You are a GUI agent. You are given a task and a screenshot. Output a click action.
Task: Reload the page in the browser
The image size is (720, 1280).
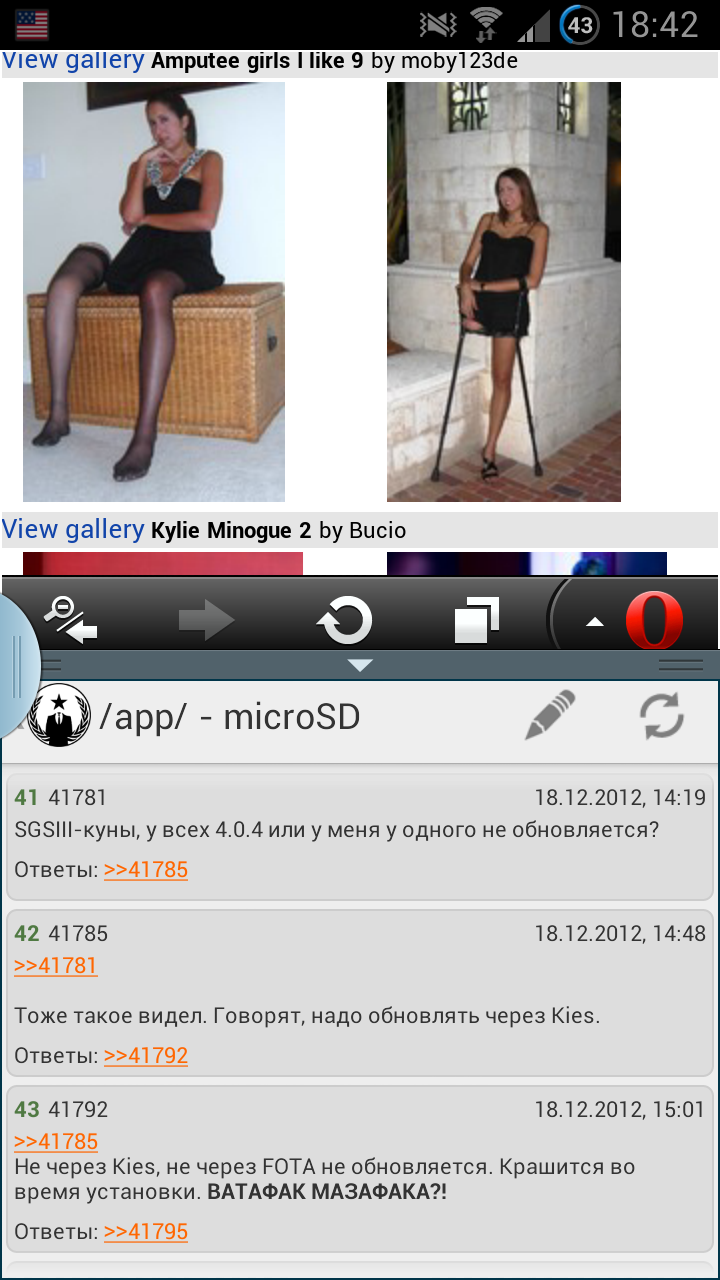(x=344, y=621)
